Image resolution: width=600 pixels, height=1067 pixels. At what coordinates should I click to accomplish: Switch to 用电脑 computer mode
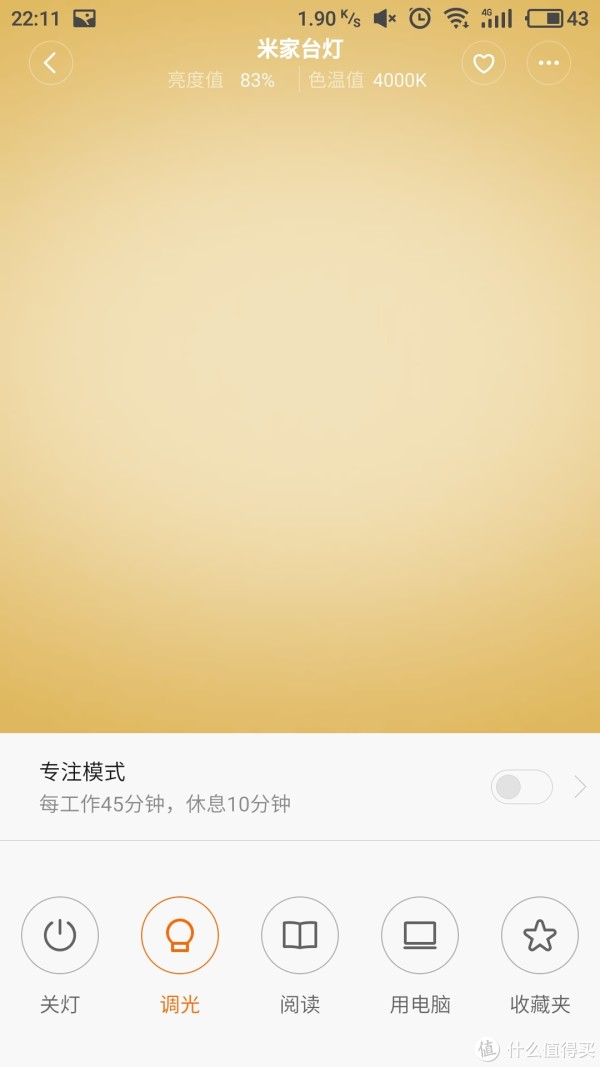pos(420,935)
